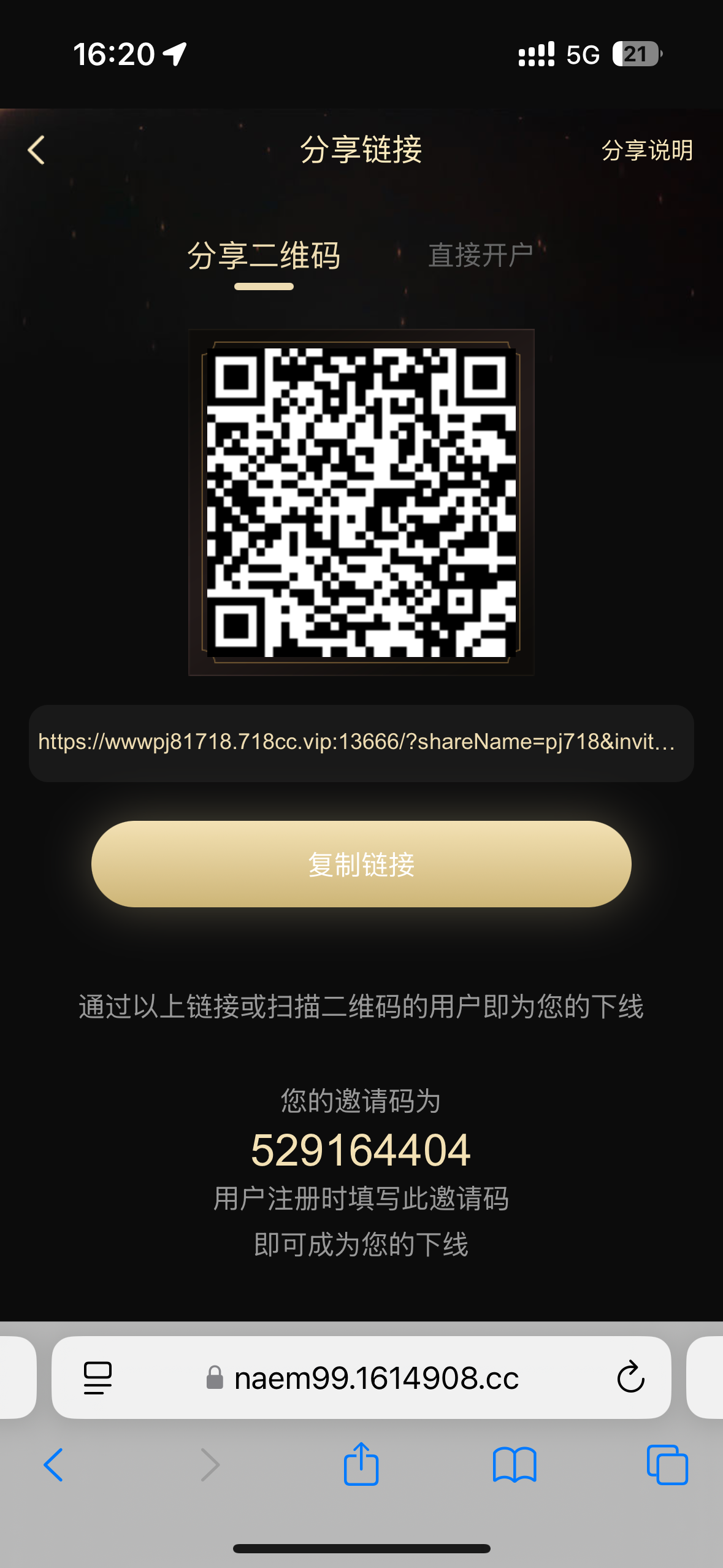Open the Safari share sheet
Viewport: 723px width, 1568px height.
pyautogui.click(x=361, y=1465)
